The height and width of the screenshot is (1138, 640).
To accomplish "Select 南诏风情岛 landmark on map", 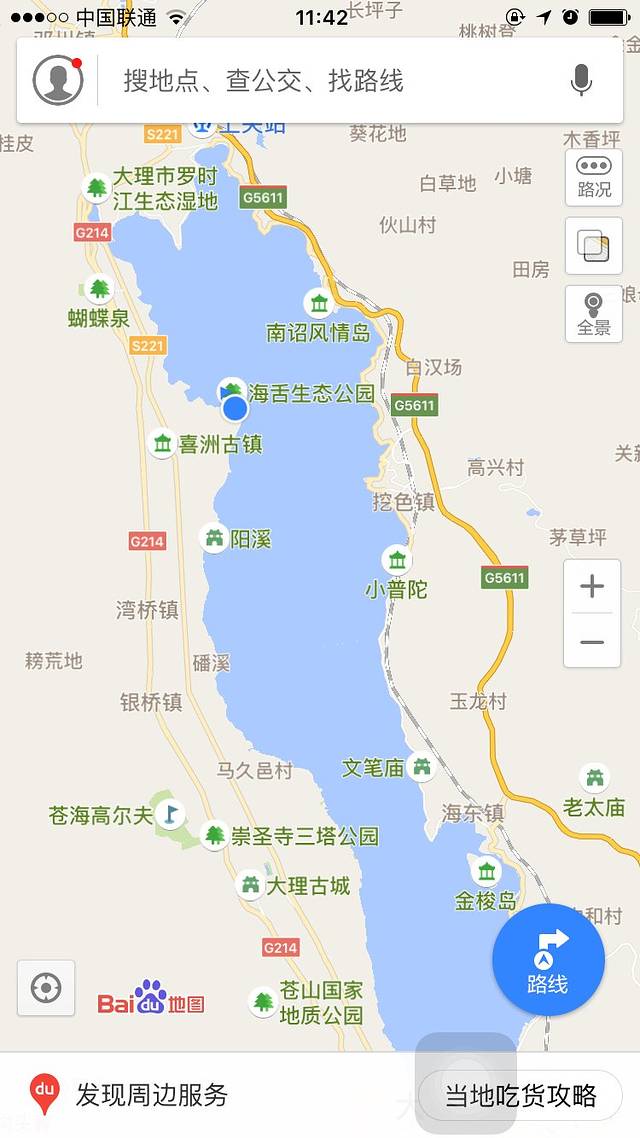I will (x=319, y=303).
